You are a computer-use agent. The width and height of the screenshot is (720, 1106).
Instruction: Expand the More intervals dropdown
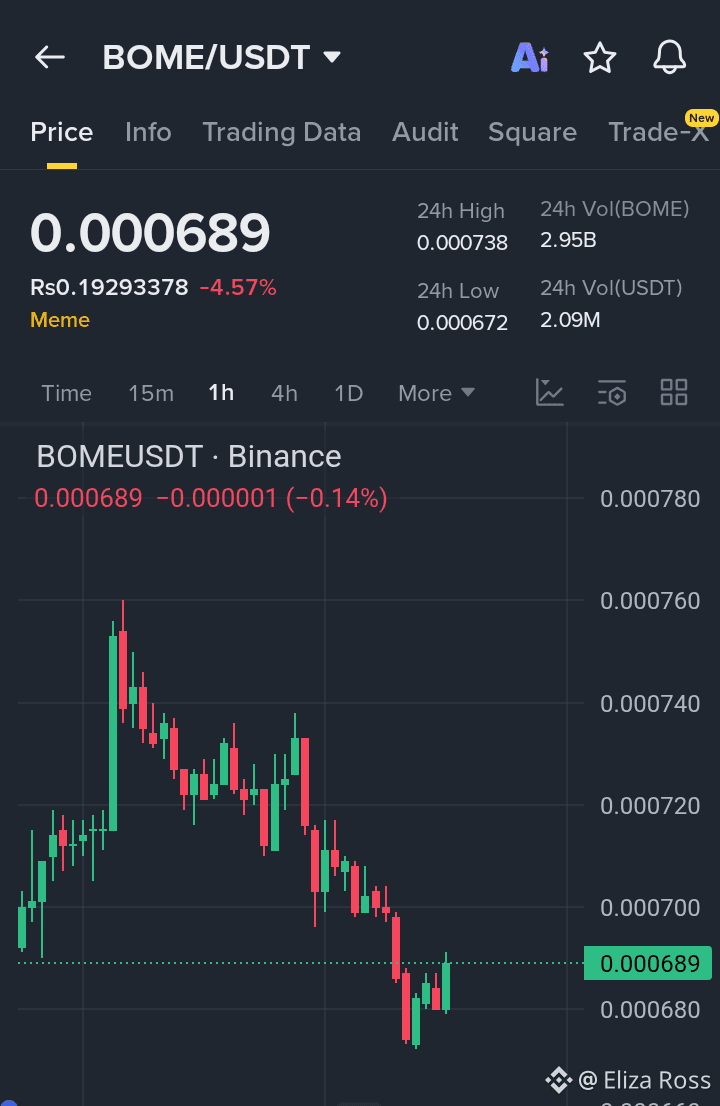coord(436,393)
